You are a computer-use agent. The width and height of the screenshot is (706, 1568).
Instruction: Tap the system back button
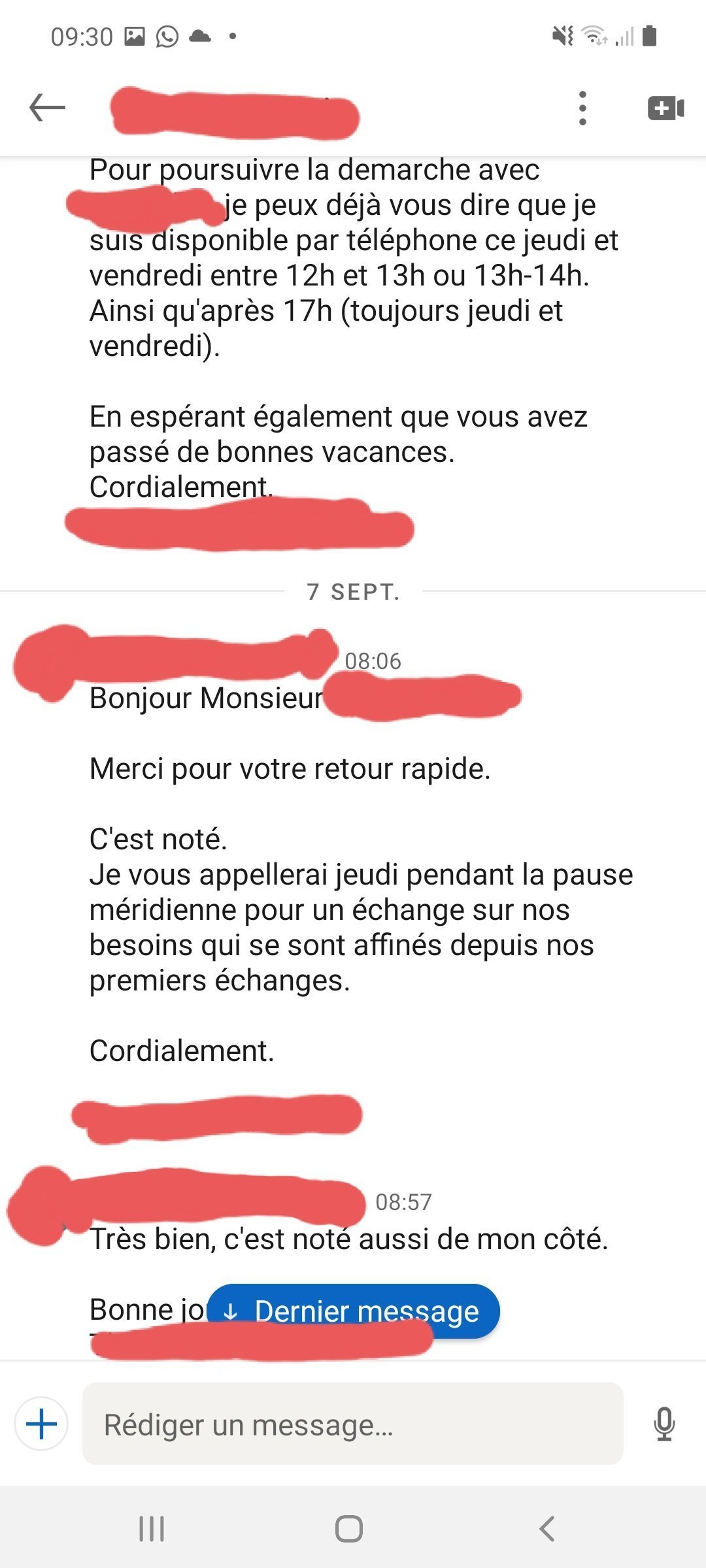547,1529
